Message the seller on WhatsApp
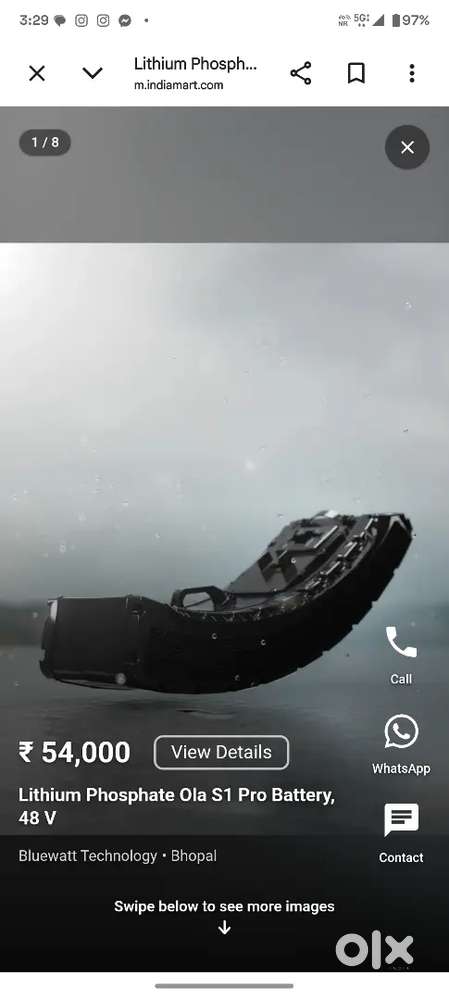Viewport: 449px width, 1000px height. click(x=401, y=745)
